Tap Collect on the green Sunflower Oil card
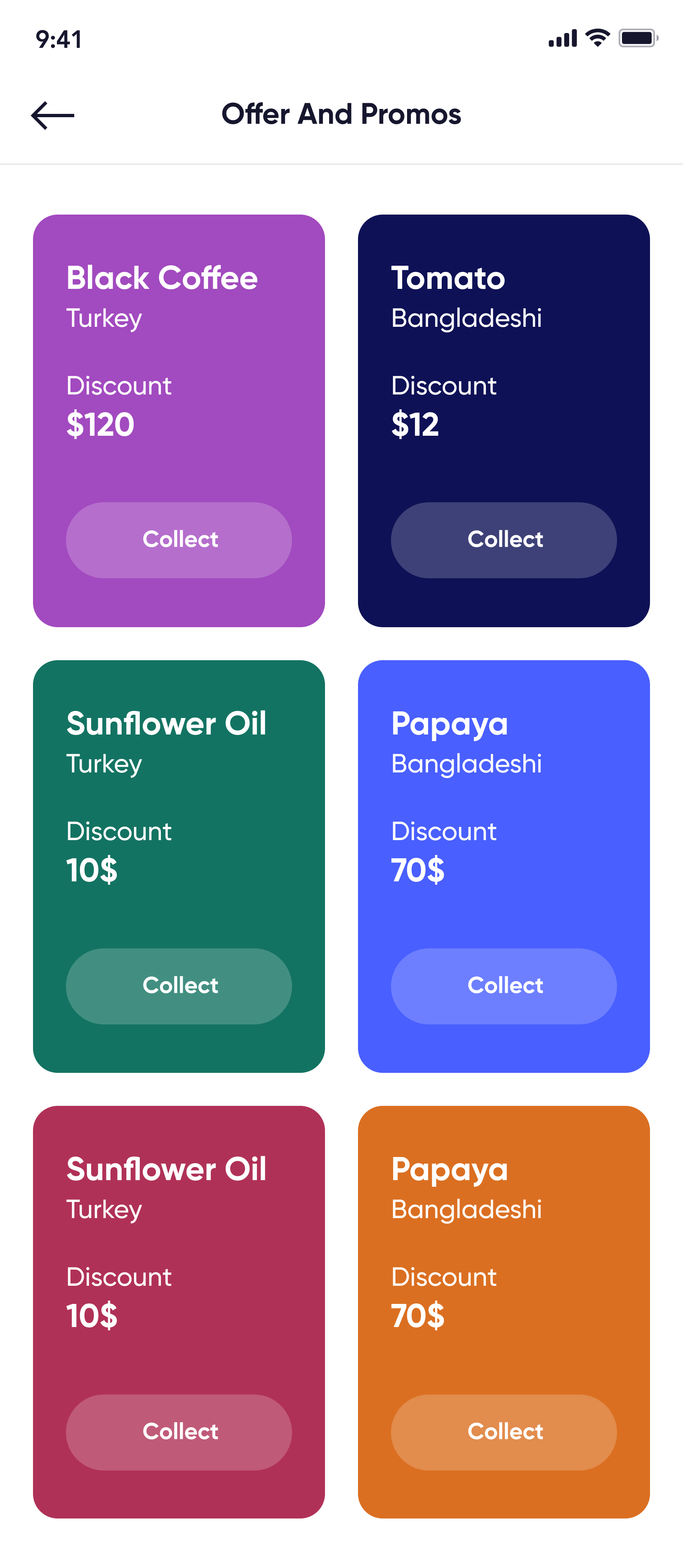The width and height of the screenshot is (683, 1568). pos(179,985)
